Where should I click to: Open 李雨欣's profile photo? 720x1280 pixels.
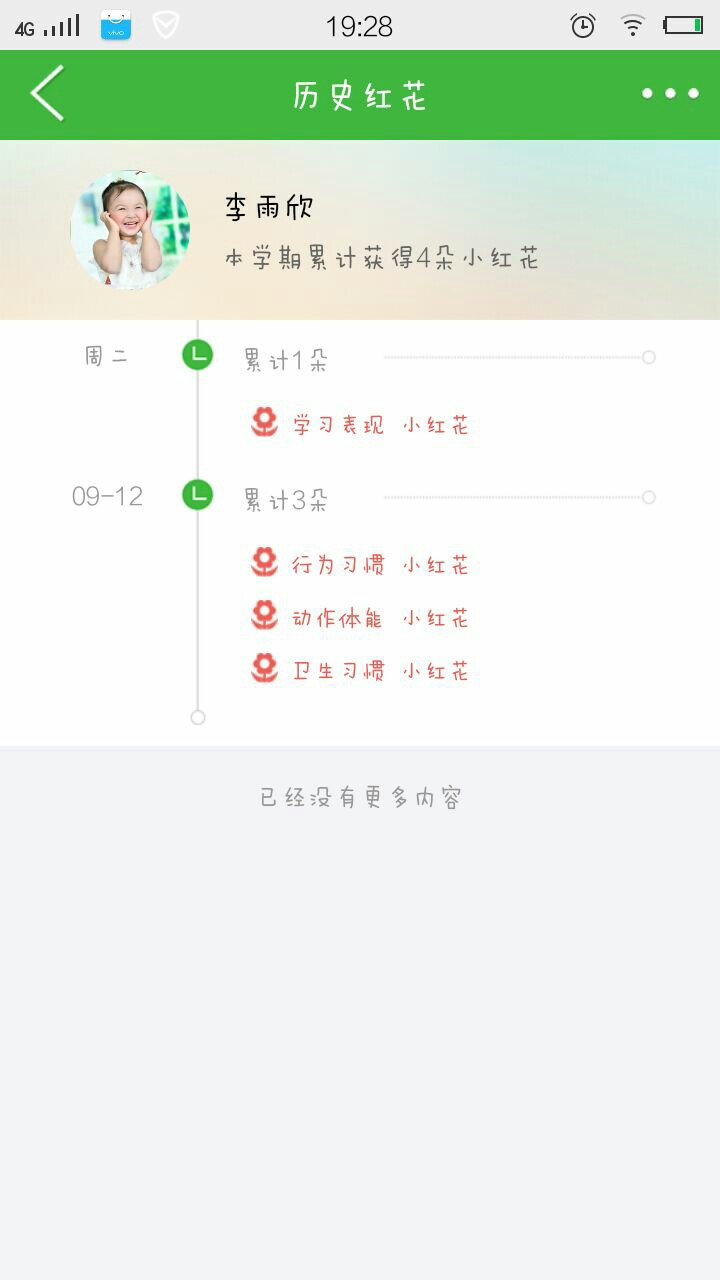130,230
